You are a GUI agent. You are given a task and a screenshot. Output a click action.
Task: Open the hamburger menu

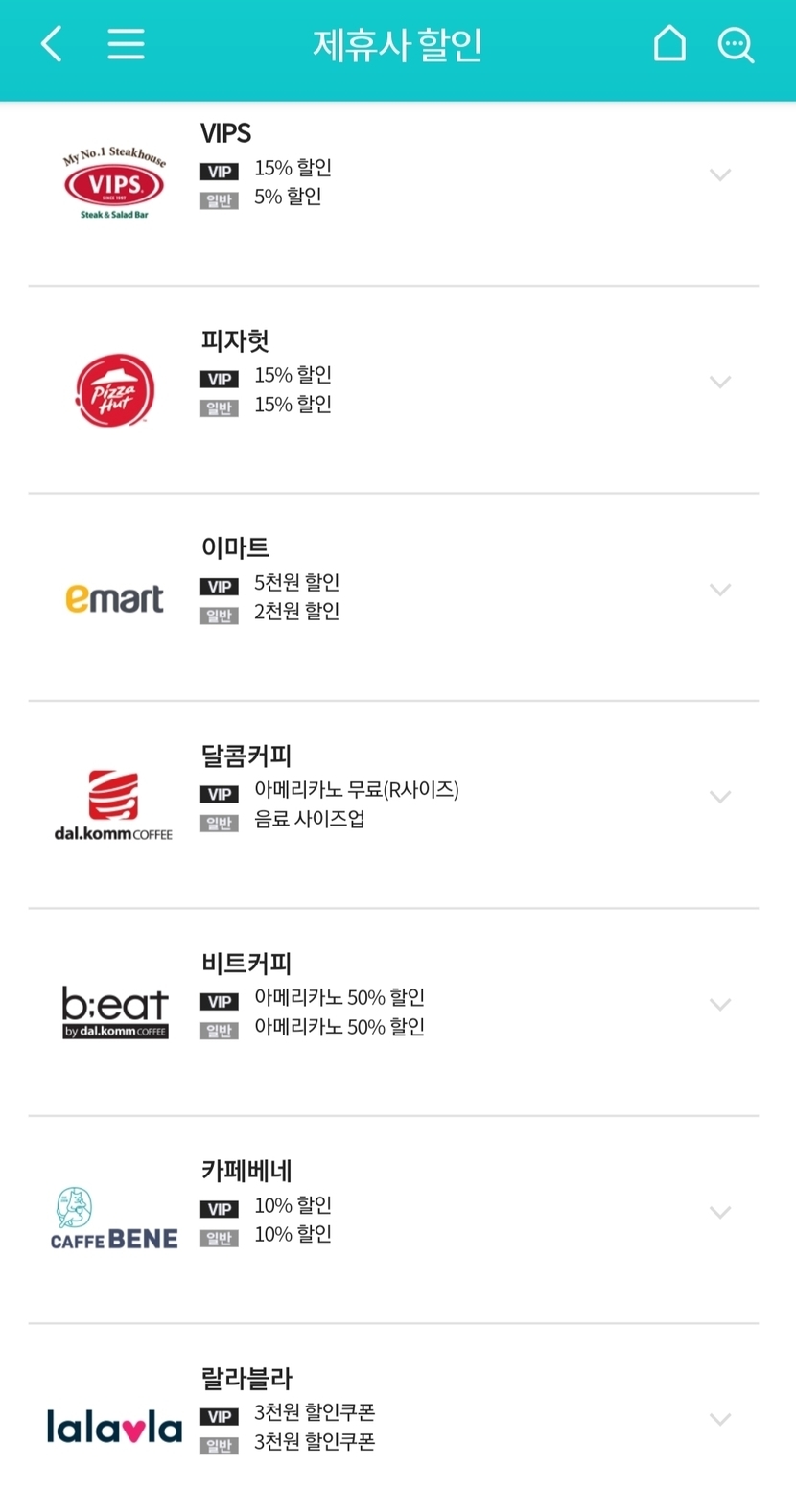(126, 44)
